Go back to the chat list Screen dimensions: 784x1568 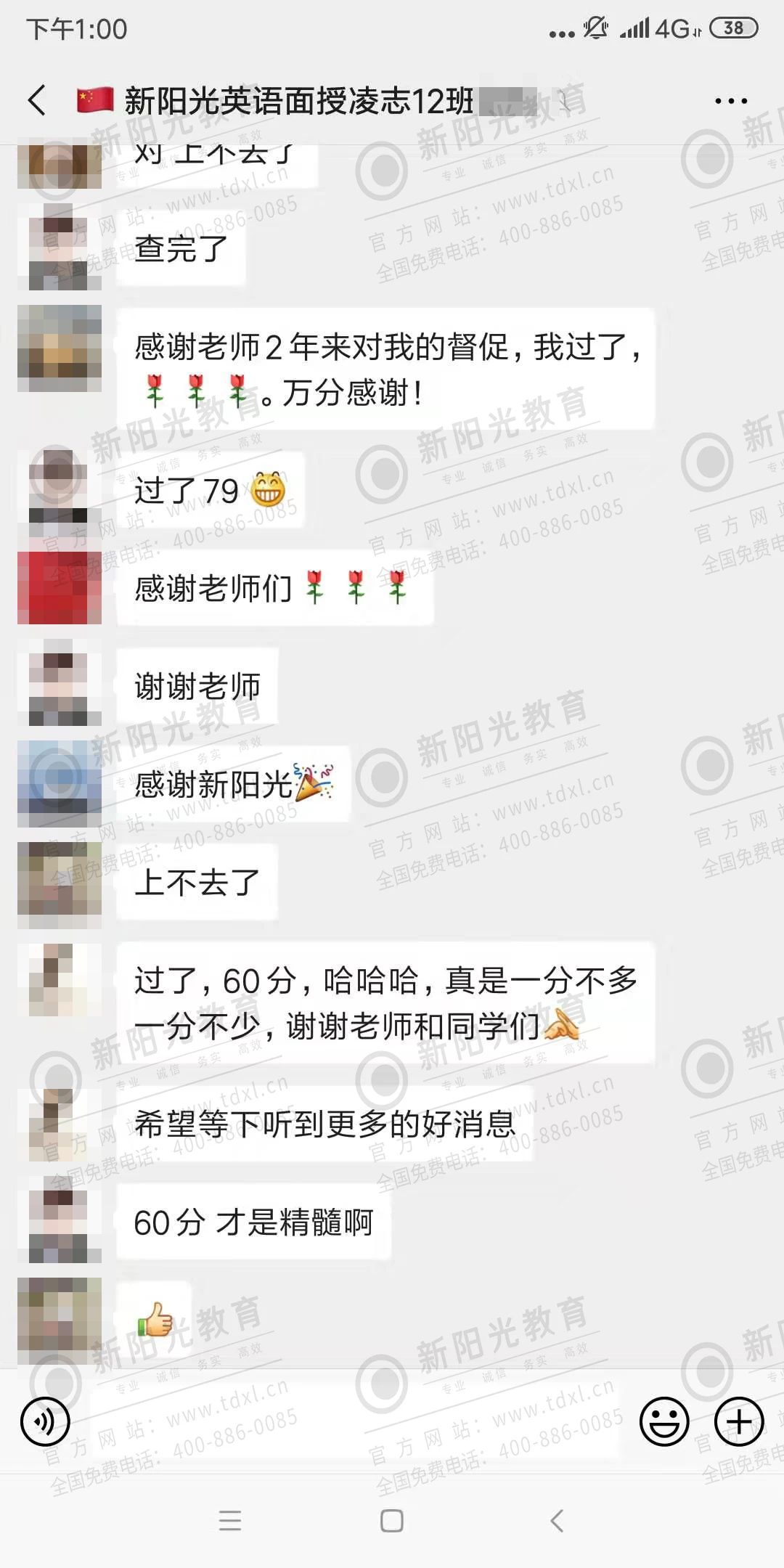38,100
